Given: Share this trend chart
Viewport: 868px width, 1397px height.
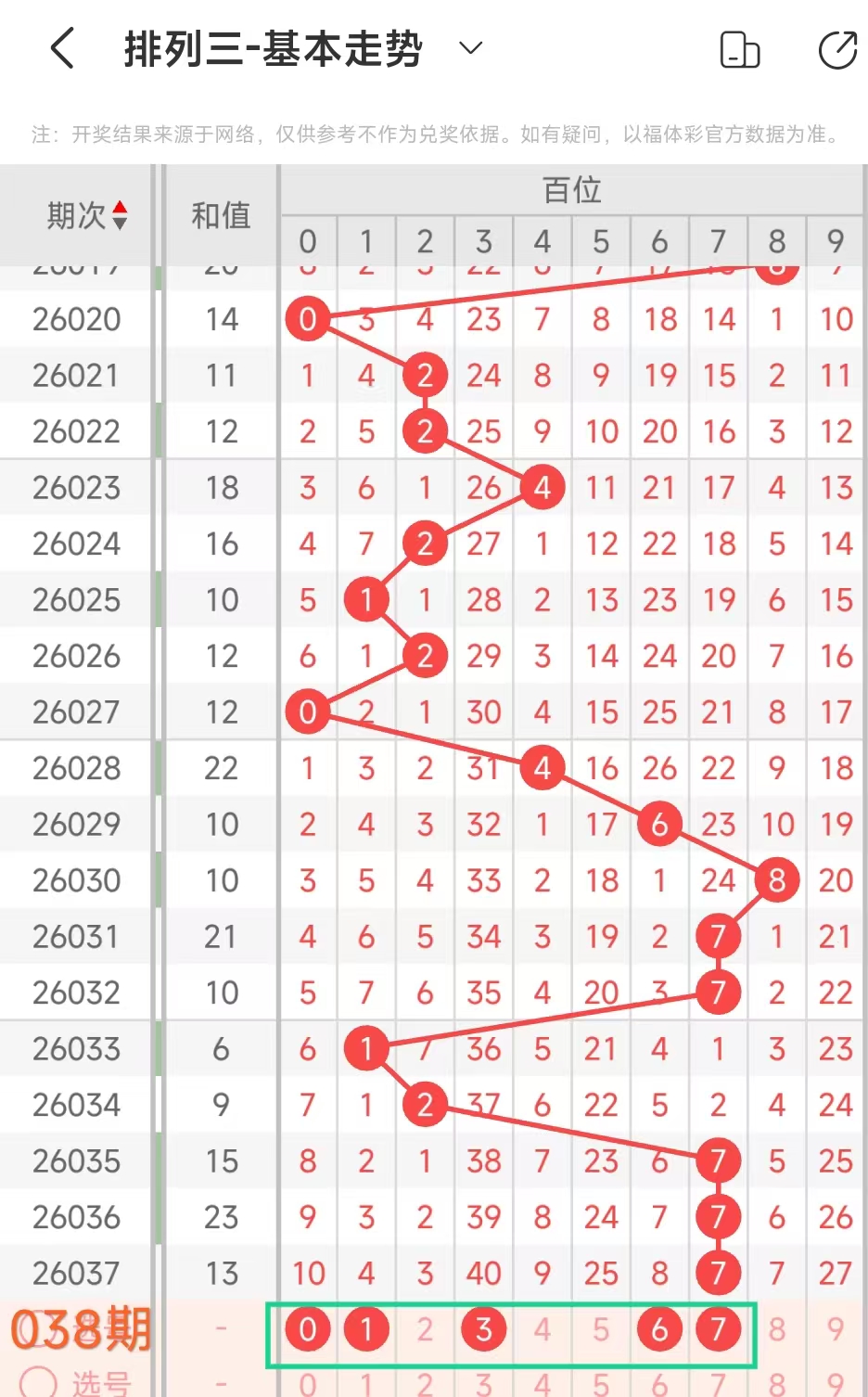Looking at the screenshot, I should tap(837, 50).
